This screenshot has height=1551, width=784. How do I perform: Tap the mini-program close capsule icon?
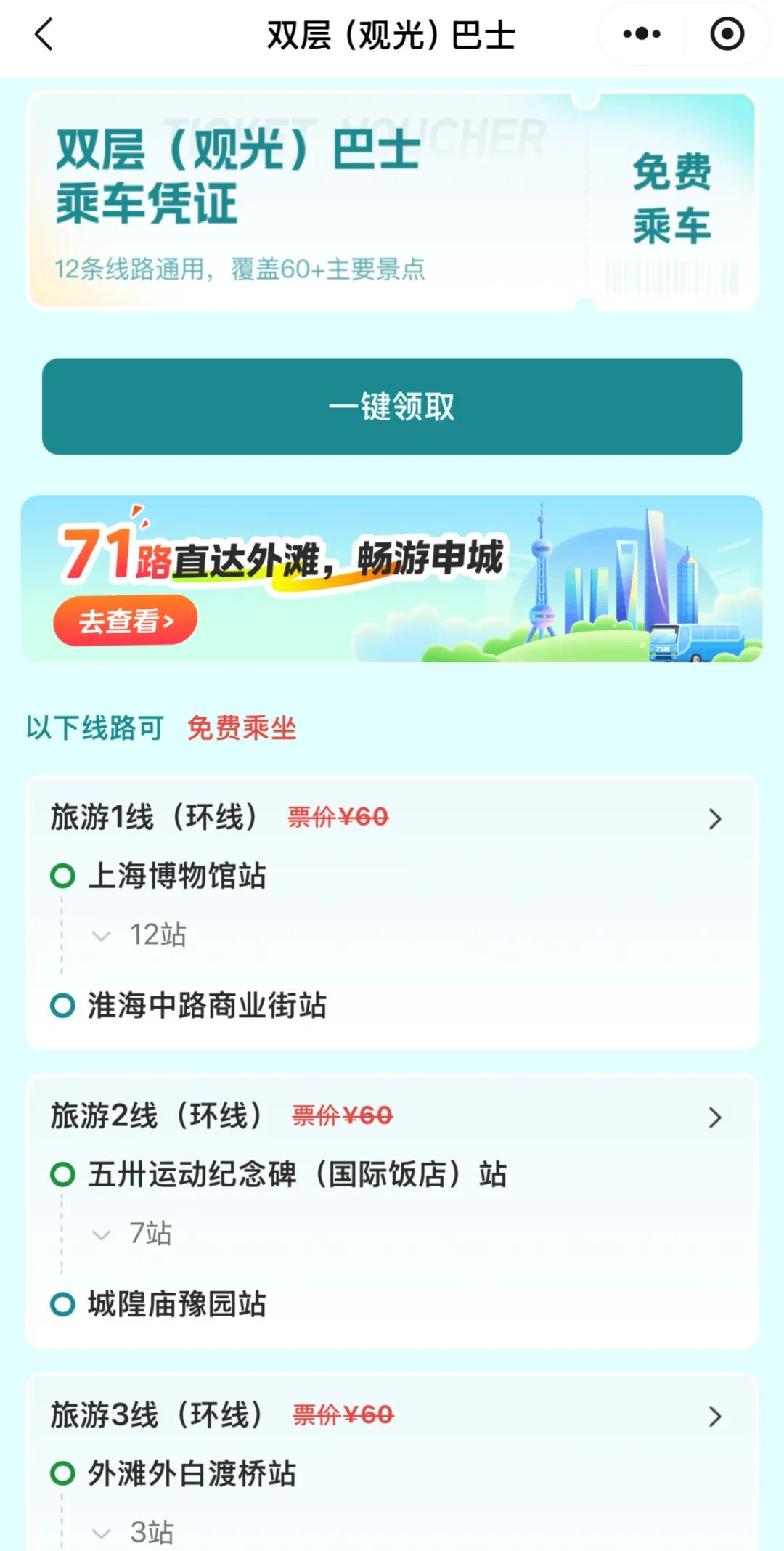728,33
